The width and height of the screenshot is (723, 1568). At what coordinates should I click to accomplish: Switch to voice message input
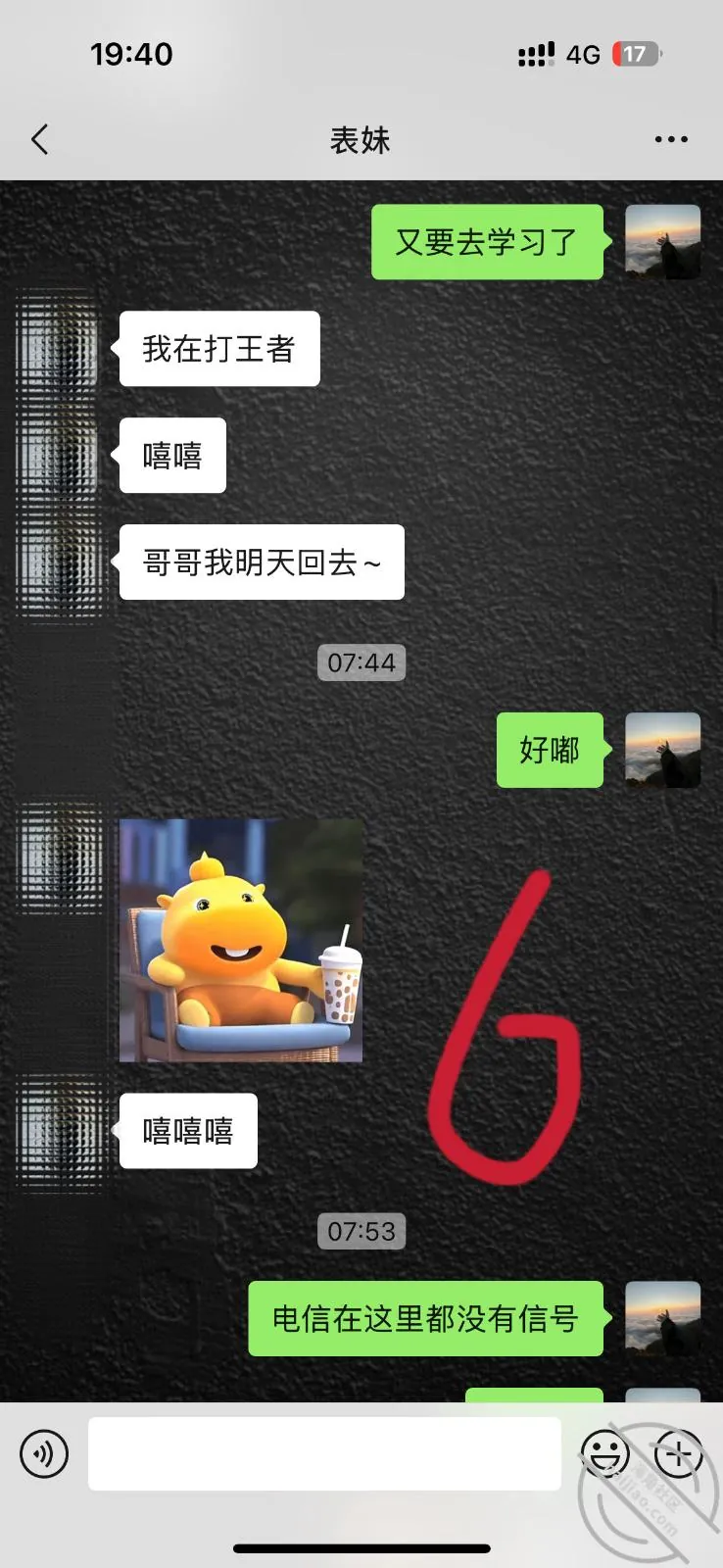(44, 1453)
